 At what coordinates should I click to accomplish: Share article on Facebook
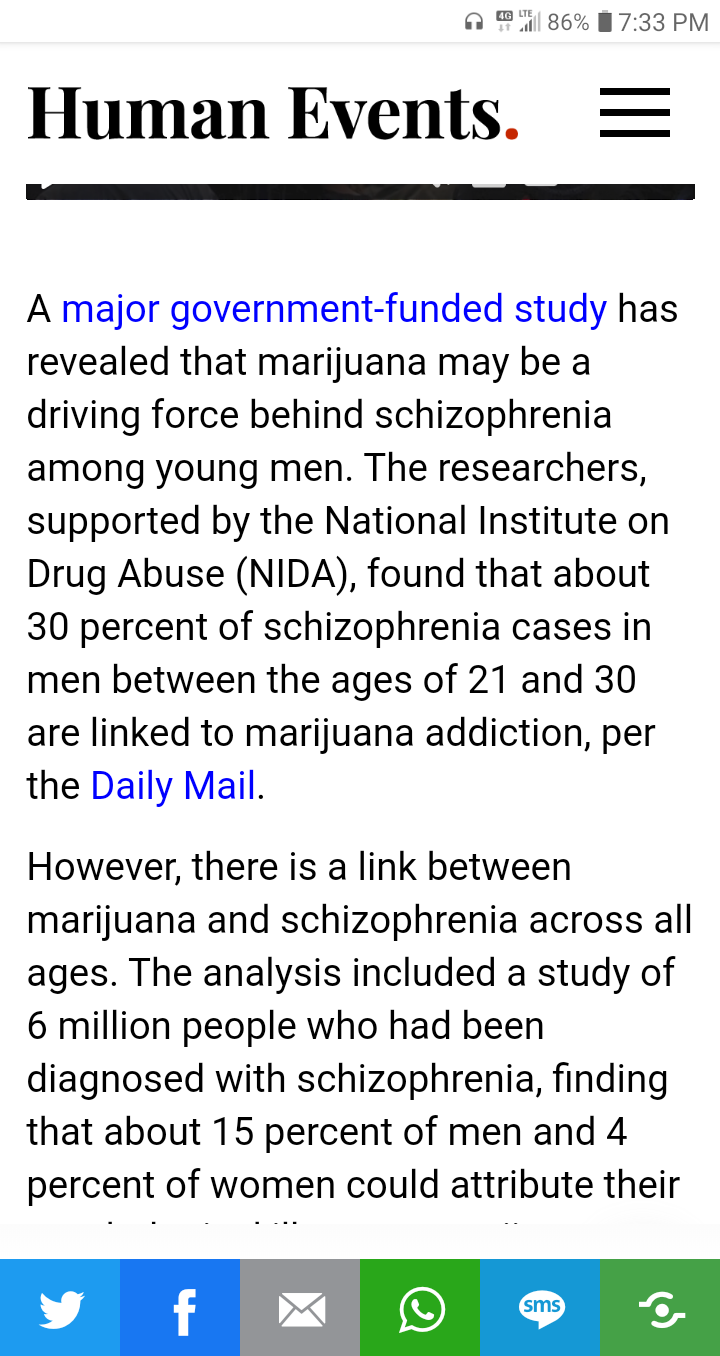point(180,1308)
